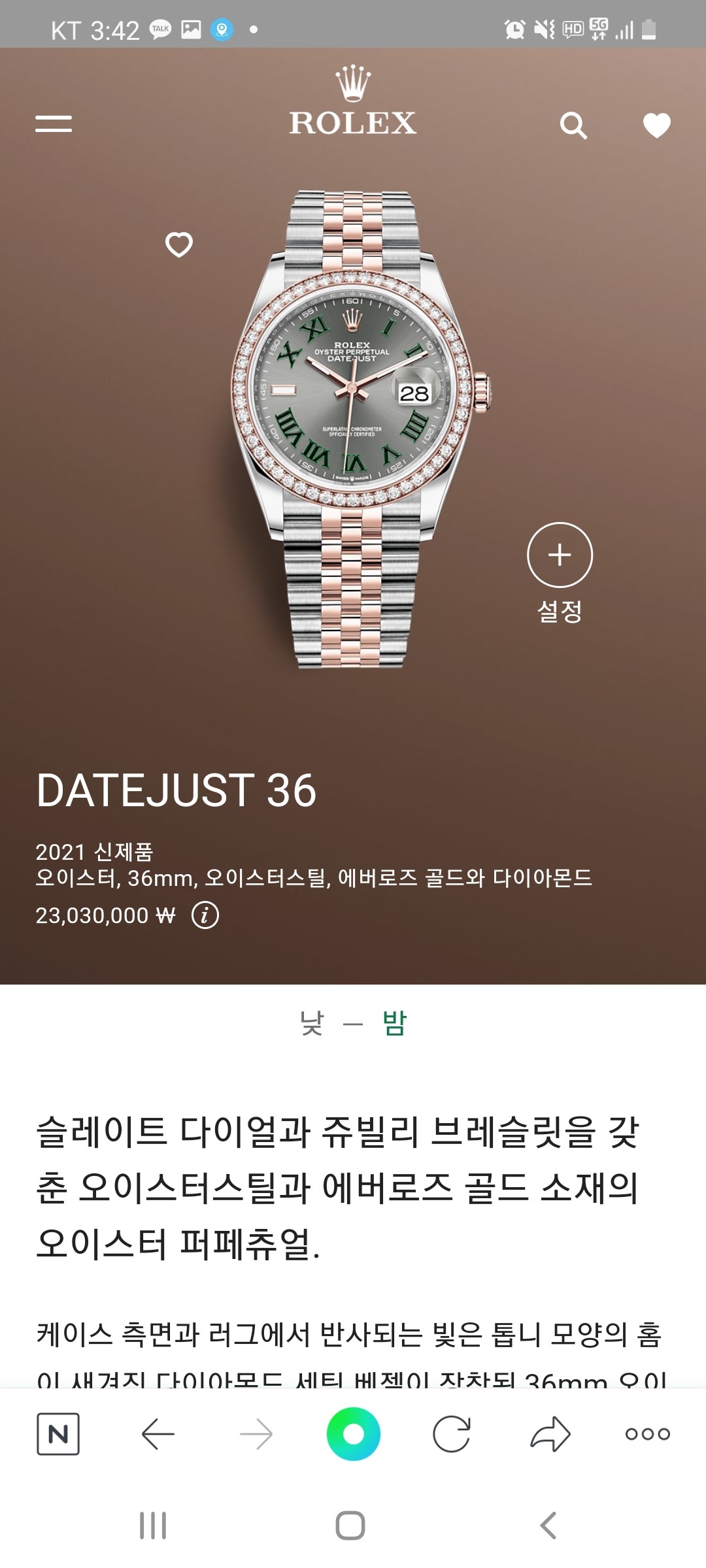This screenshot has width=706, height=1568.
Task: Go back to the previous page
Action: click(158, 1434)
